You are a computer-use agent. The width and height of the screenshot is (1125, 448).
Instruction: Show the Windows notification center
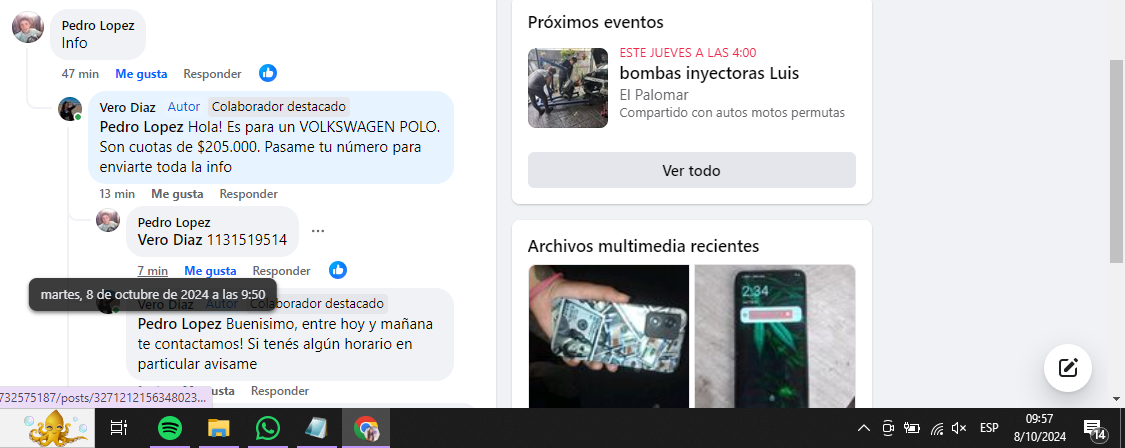tap(1096, 428)
